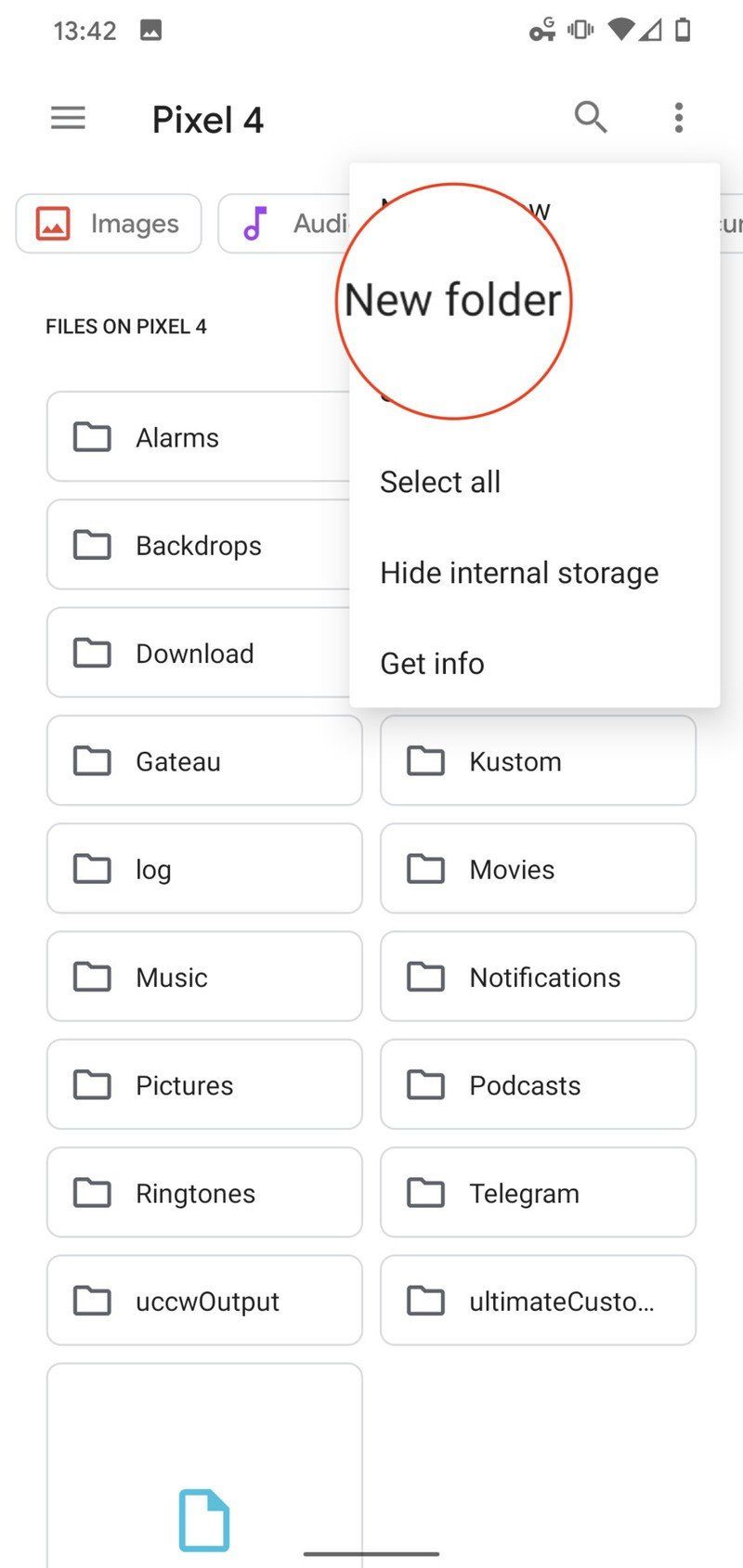Click the Telegram folder icon
The width and height of the screenshot is (743, 1568).
425,1193
